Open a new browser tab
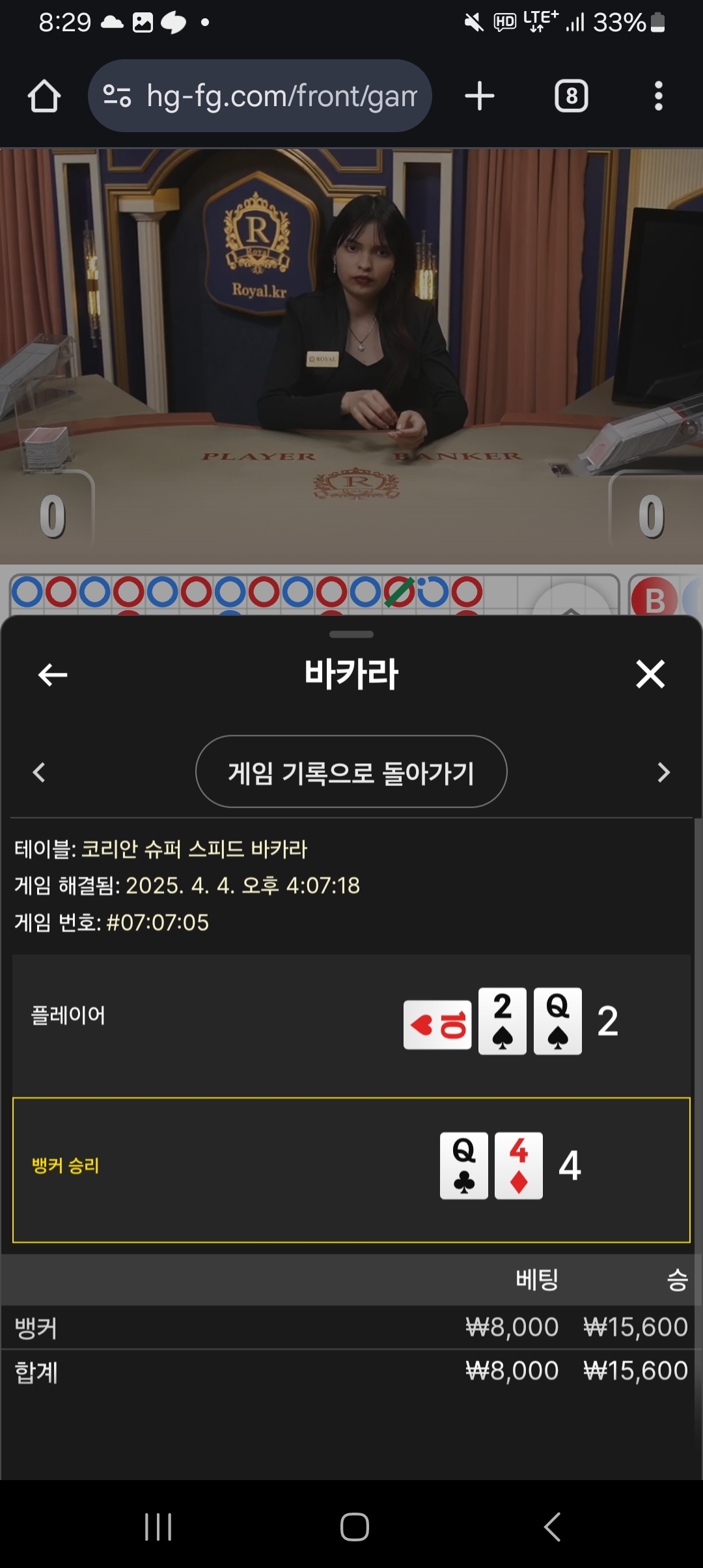The width and height of the screenshot is (703, 1568). click(480, 96)
